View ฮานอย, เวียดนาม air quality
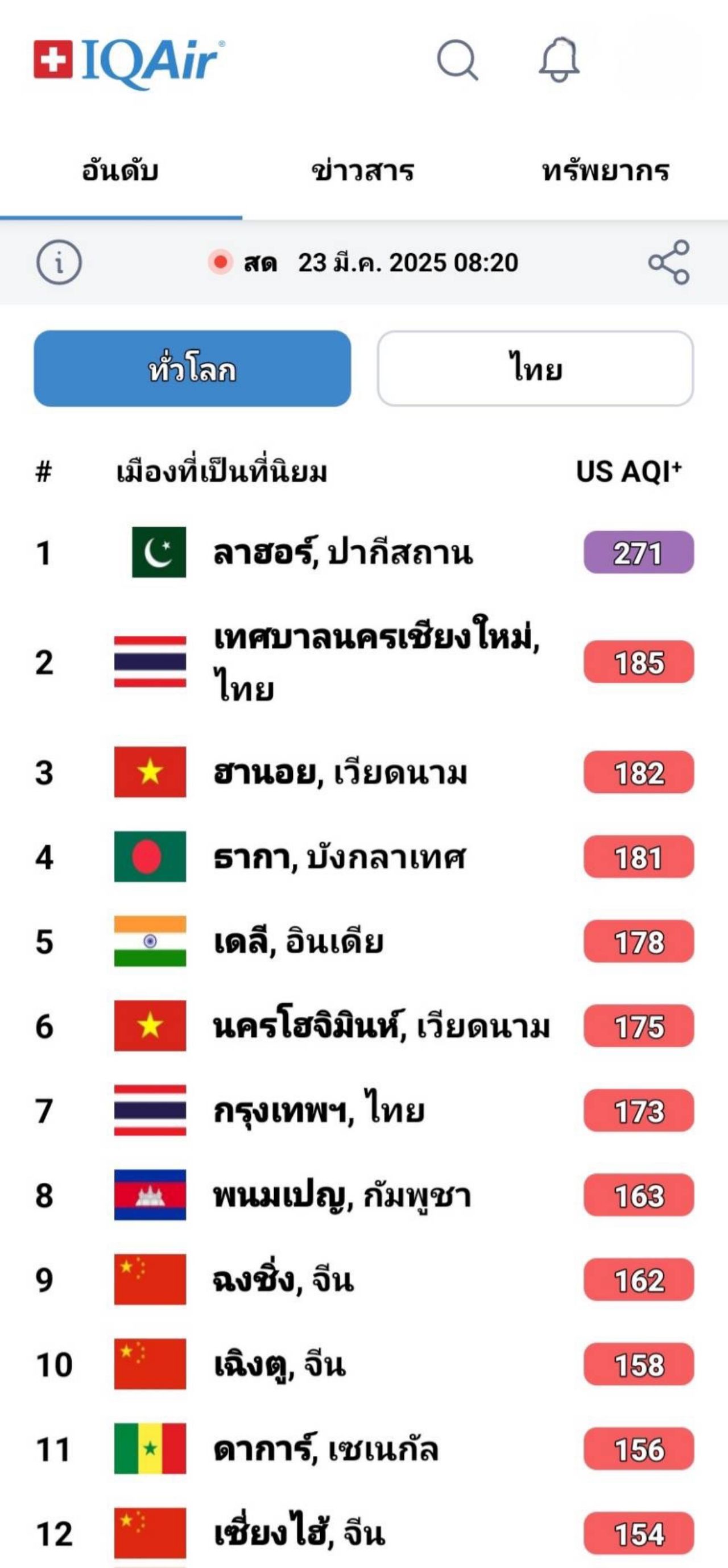The height and width of the screenshot is (1568, 728). pyautogui.click(x=340, y=772)
